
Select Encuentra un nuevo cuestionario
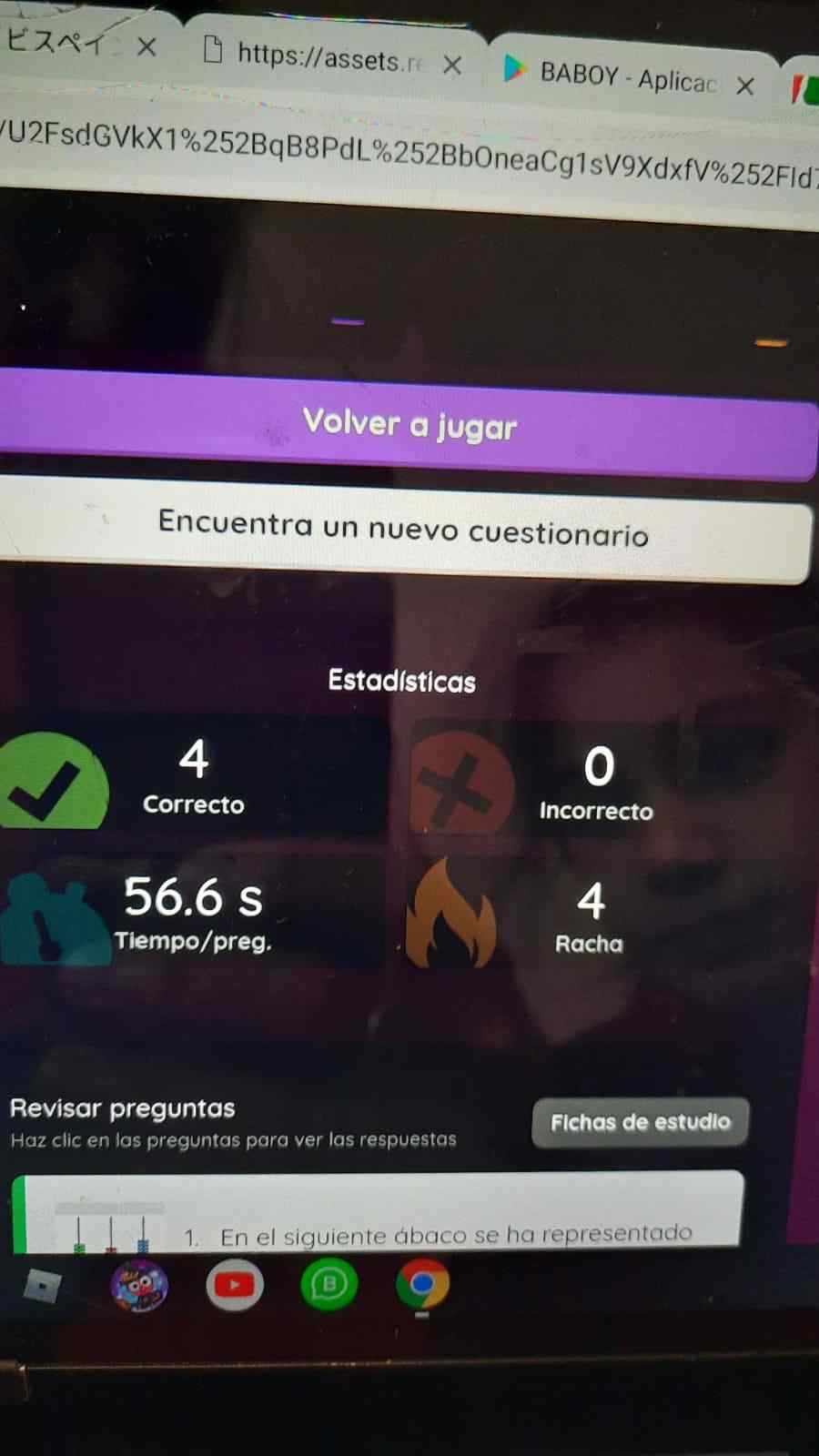click(404, 531)
